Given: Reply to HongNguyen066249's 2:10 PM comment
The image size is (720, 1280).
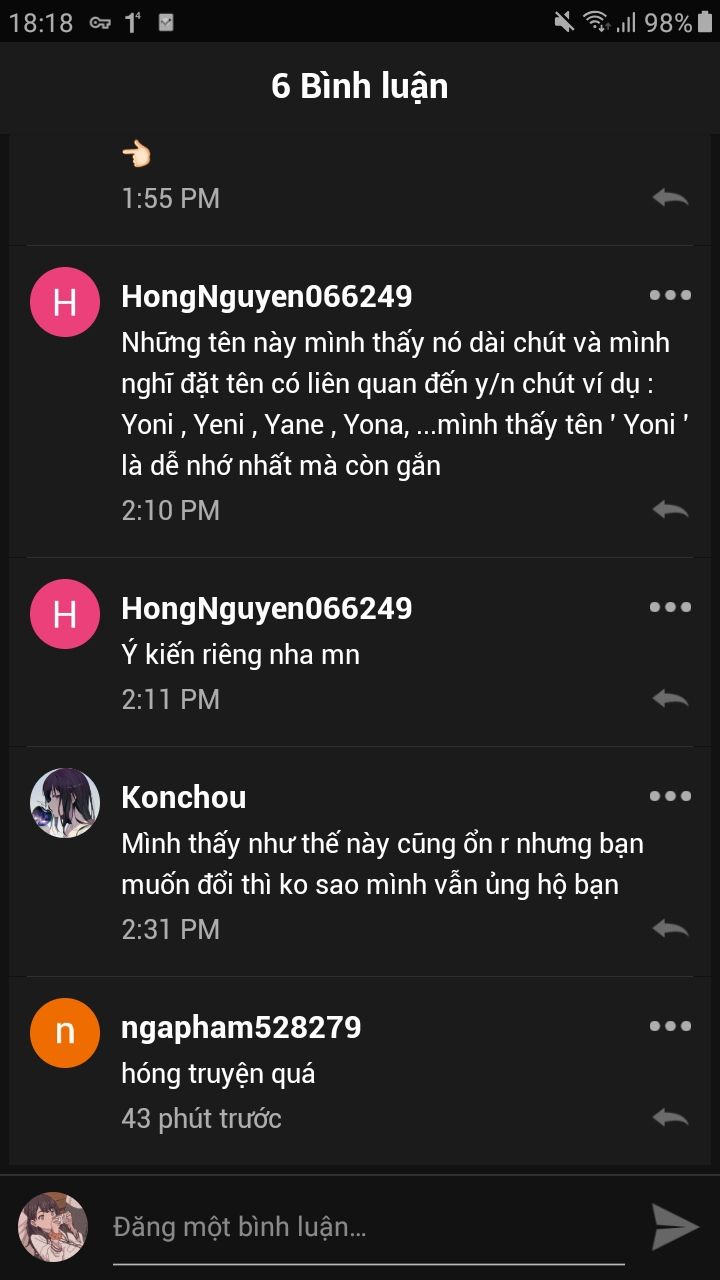Looking at the screenshot, I should pyautogui.click(x=670, y=510).
